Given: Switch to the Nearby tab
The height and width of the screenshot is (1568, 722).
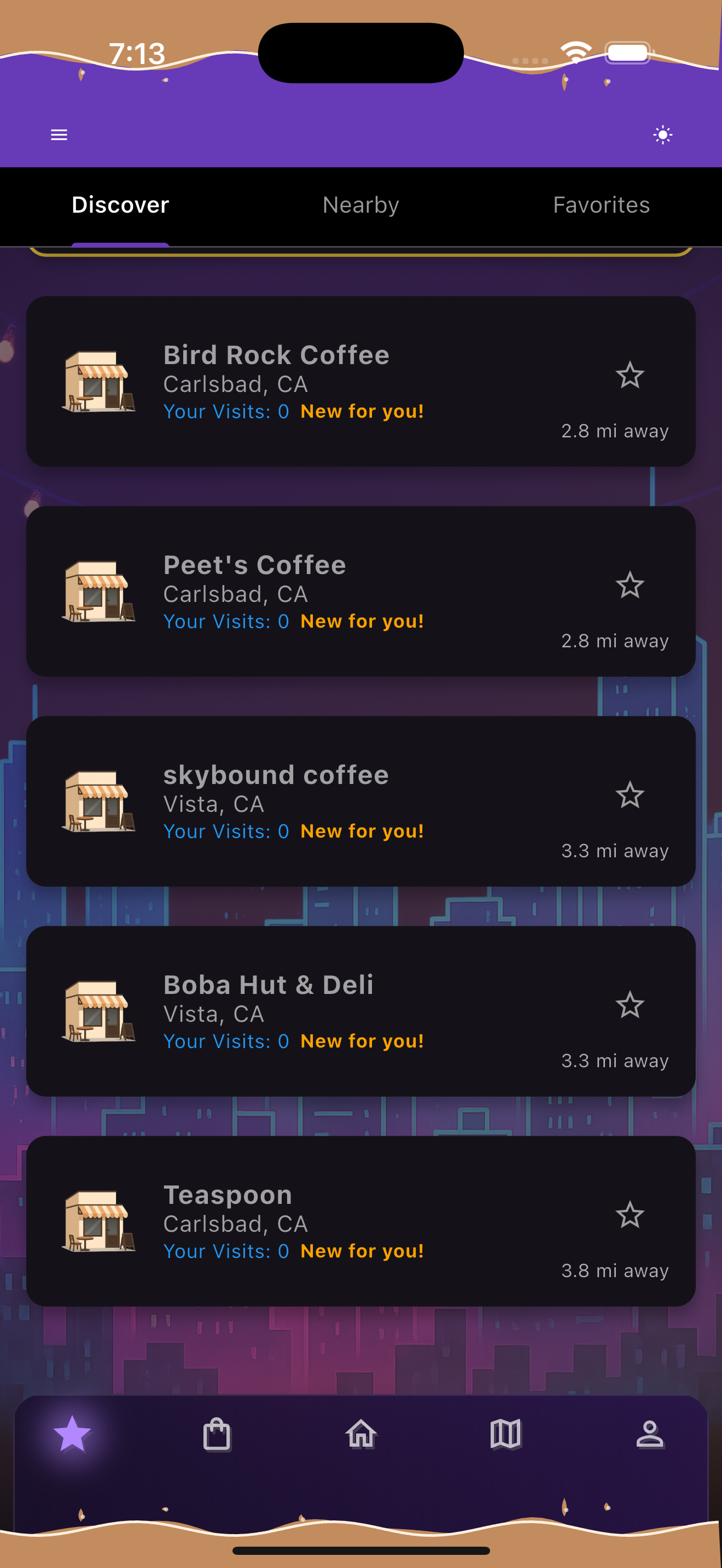Looking at the screenshot, I should click(x=360, y=205).
